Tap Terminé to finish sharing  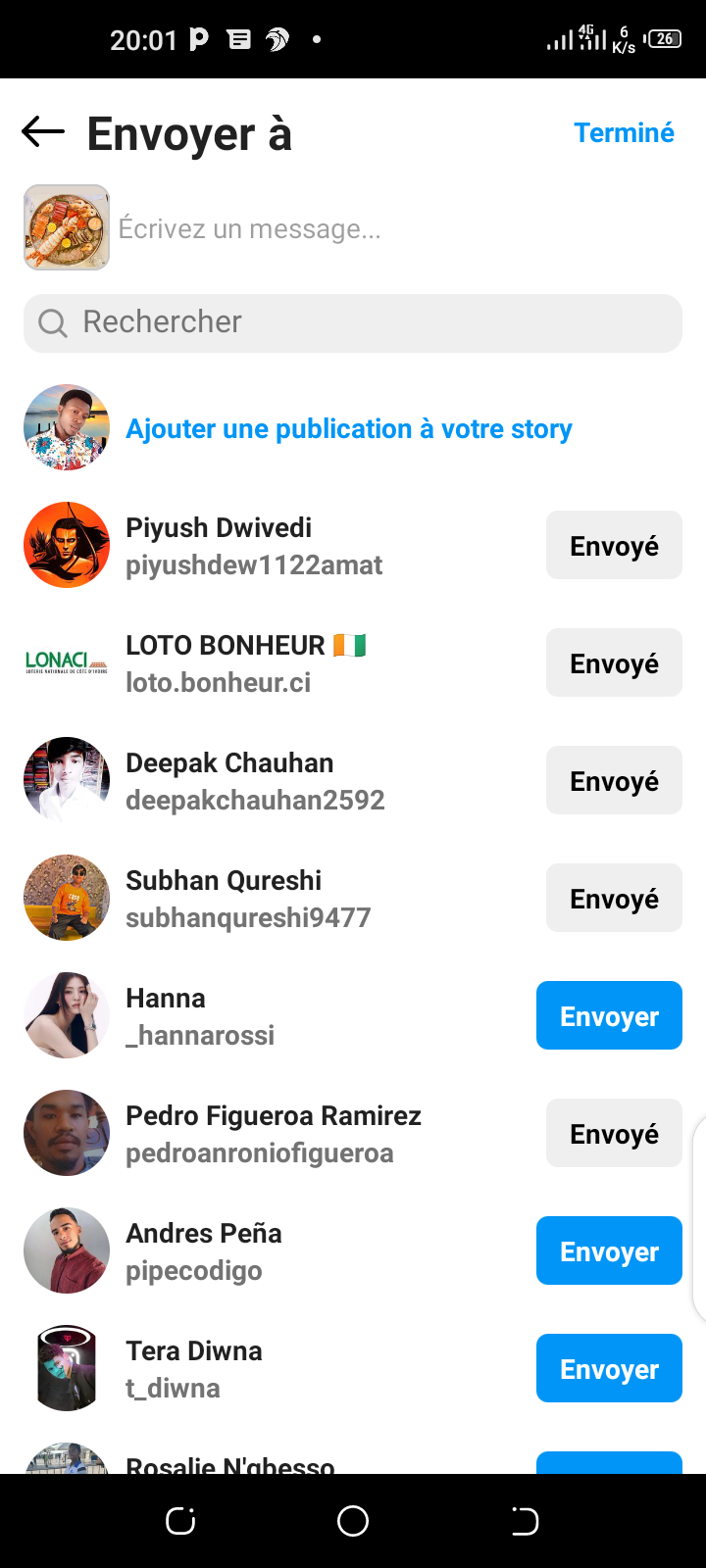[624, 132]
